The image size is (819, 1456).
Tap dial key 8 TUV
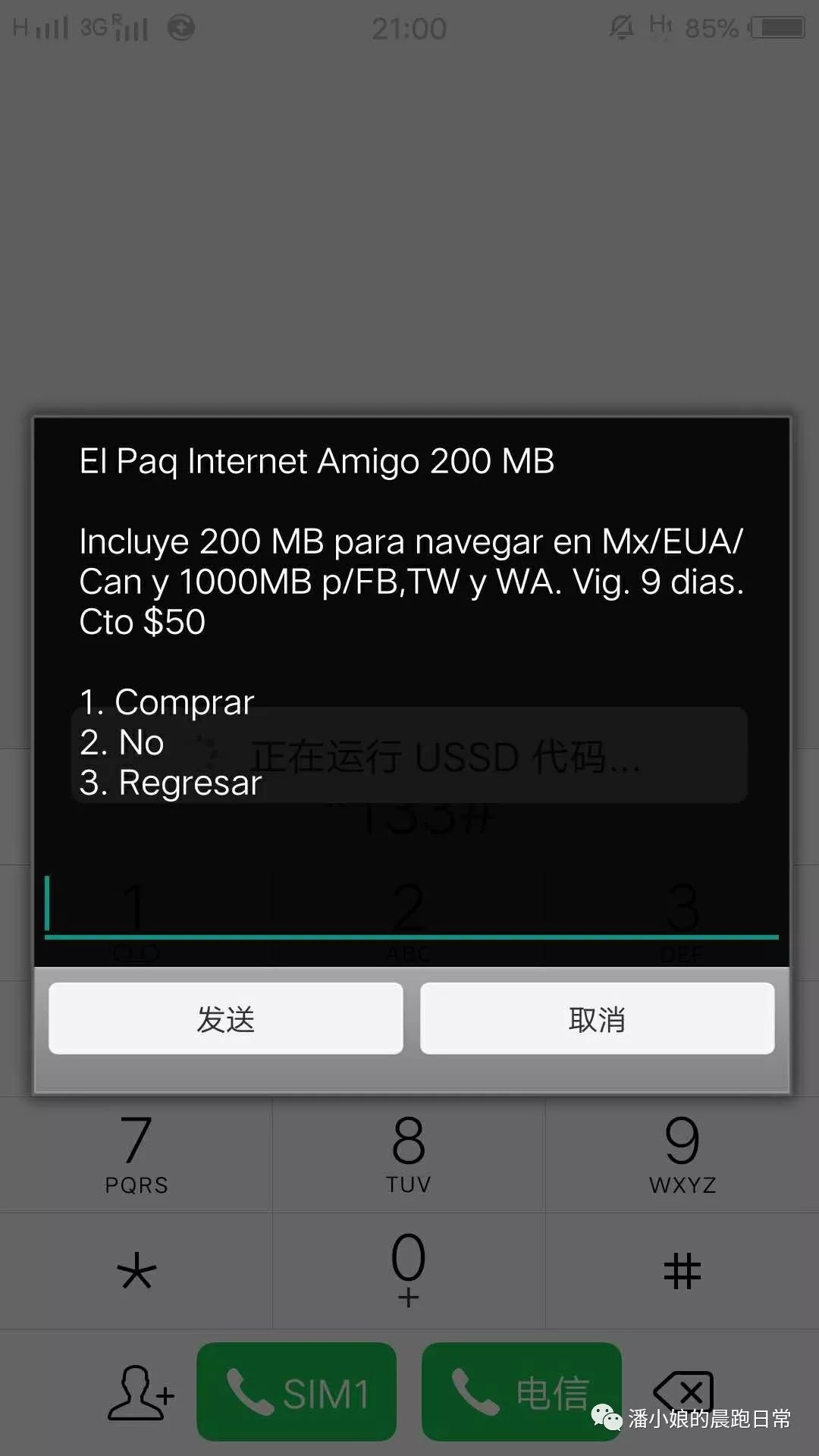click(409, 1153)
